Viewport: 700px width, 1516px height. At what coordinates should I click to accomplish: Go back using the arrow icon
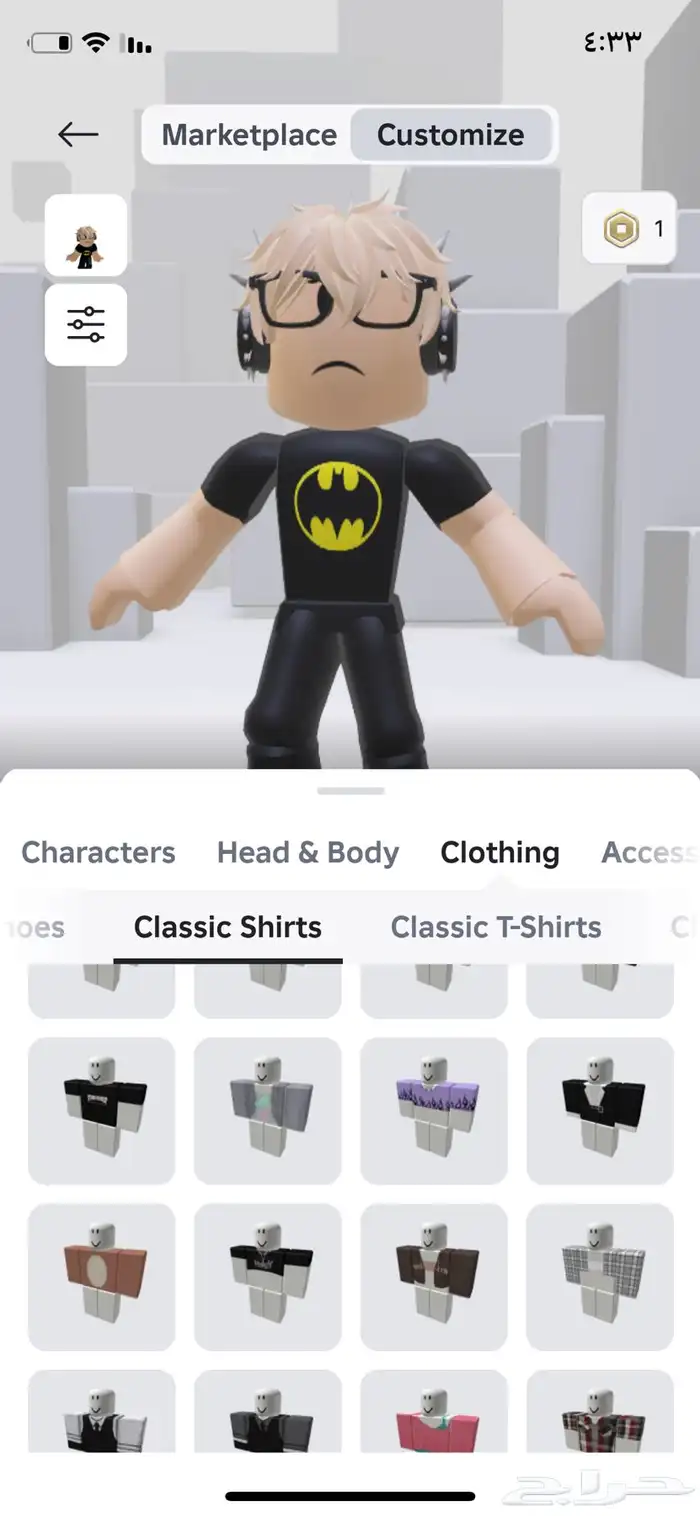pos(78,134)
